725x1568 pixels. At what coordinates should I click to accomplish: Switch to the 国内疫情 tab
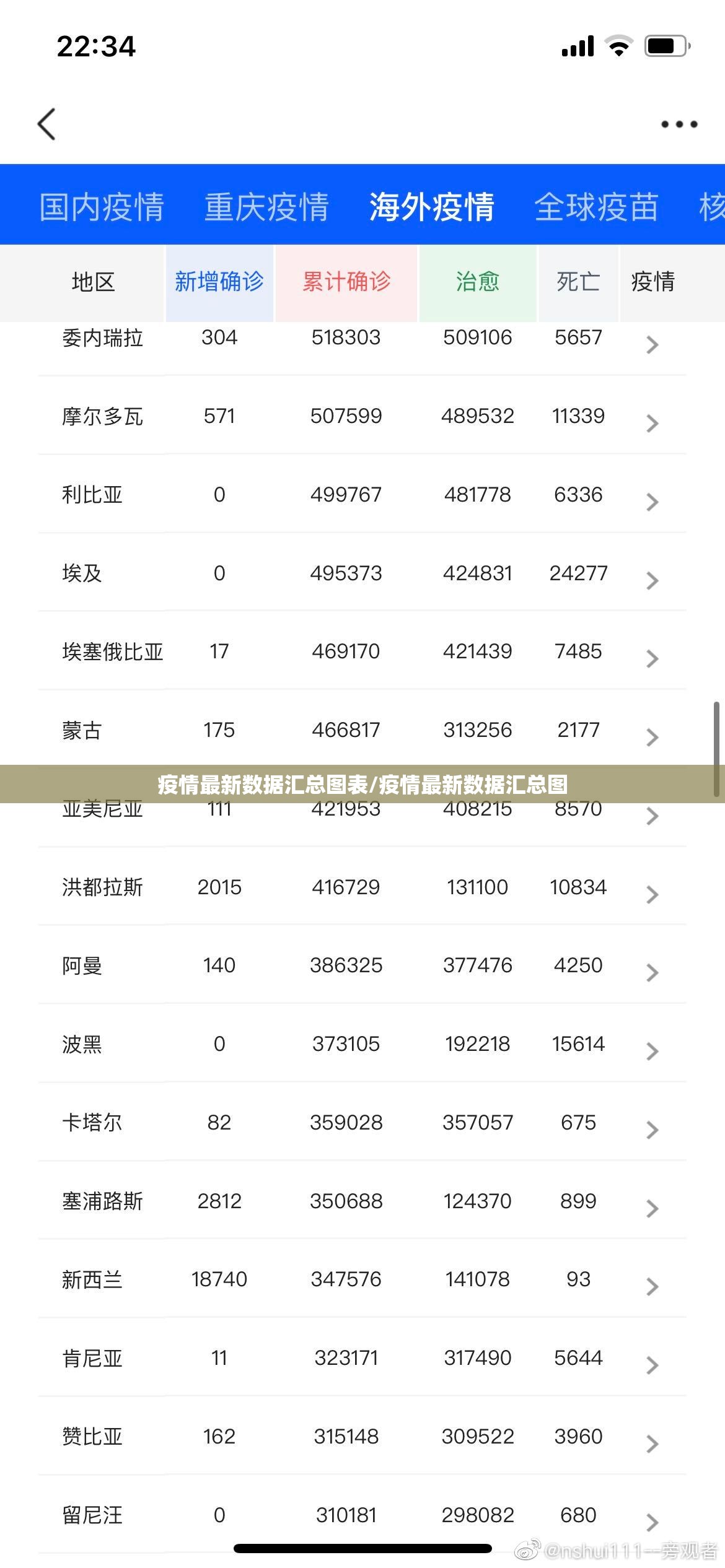point(102,207)
